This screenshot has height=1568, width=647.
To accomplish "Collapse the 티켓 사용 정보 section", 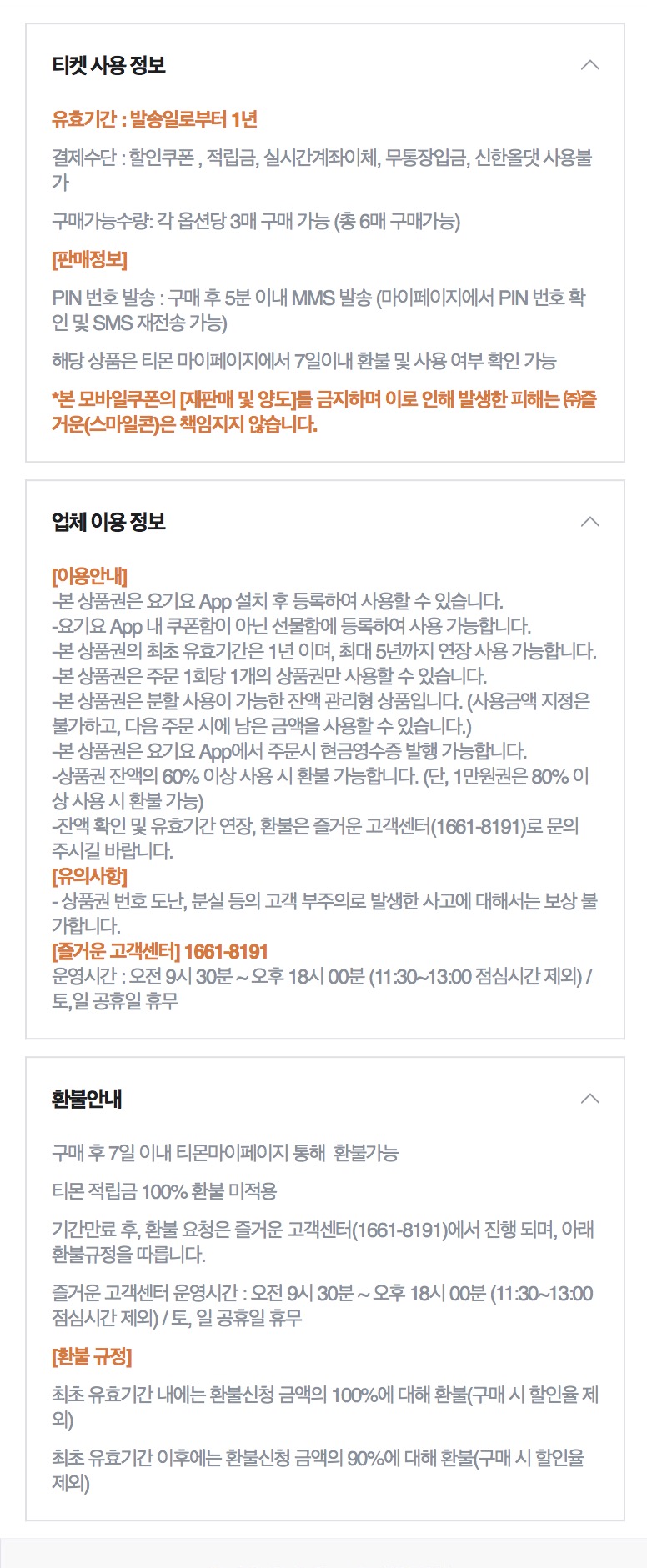I will point(589,65).
